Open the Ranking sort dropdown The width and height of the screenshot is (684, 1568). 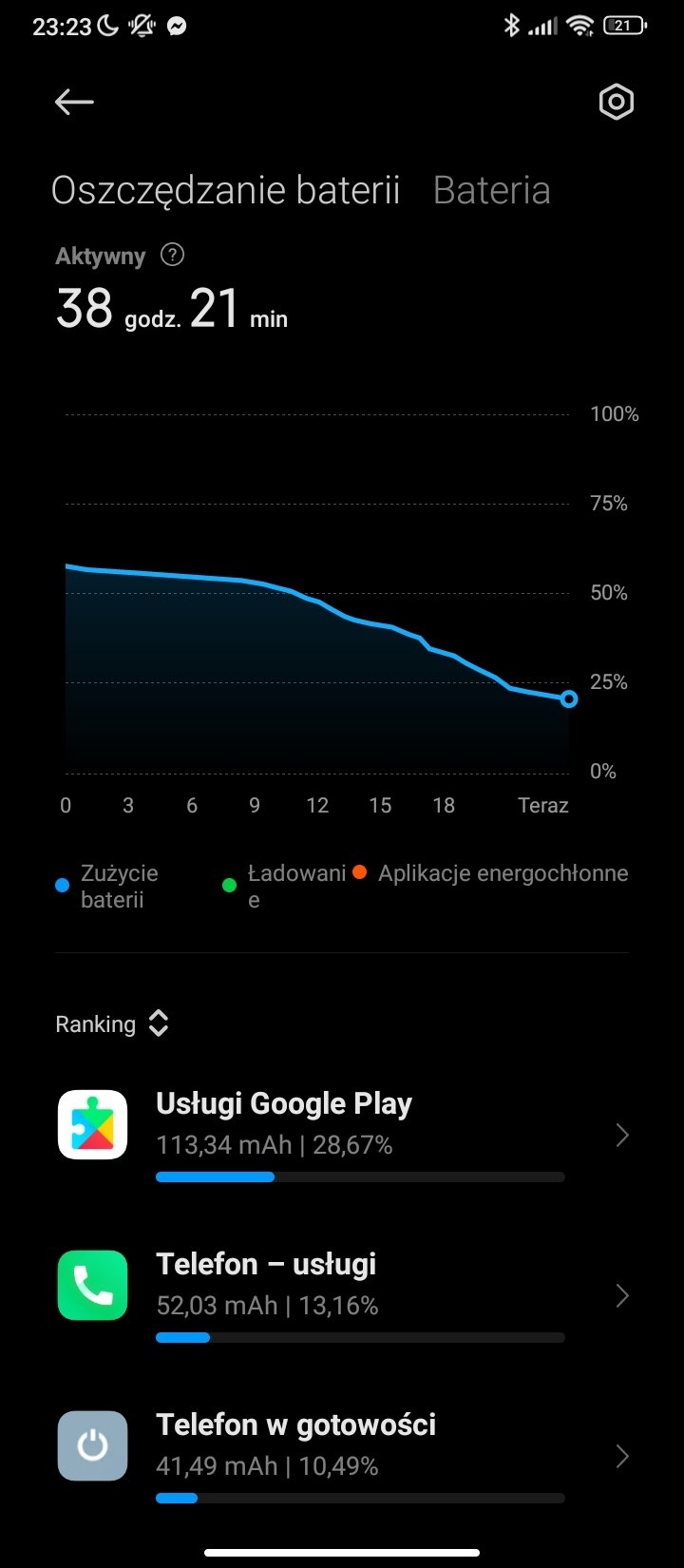tap(112, 1023)
